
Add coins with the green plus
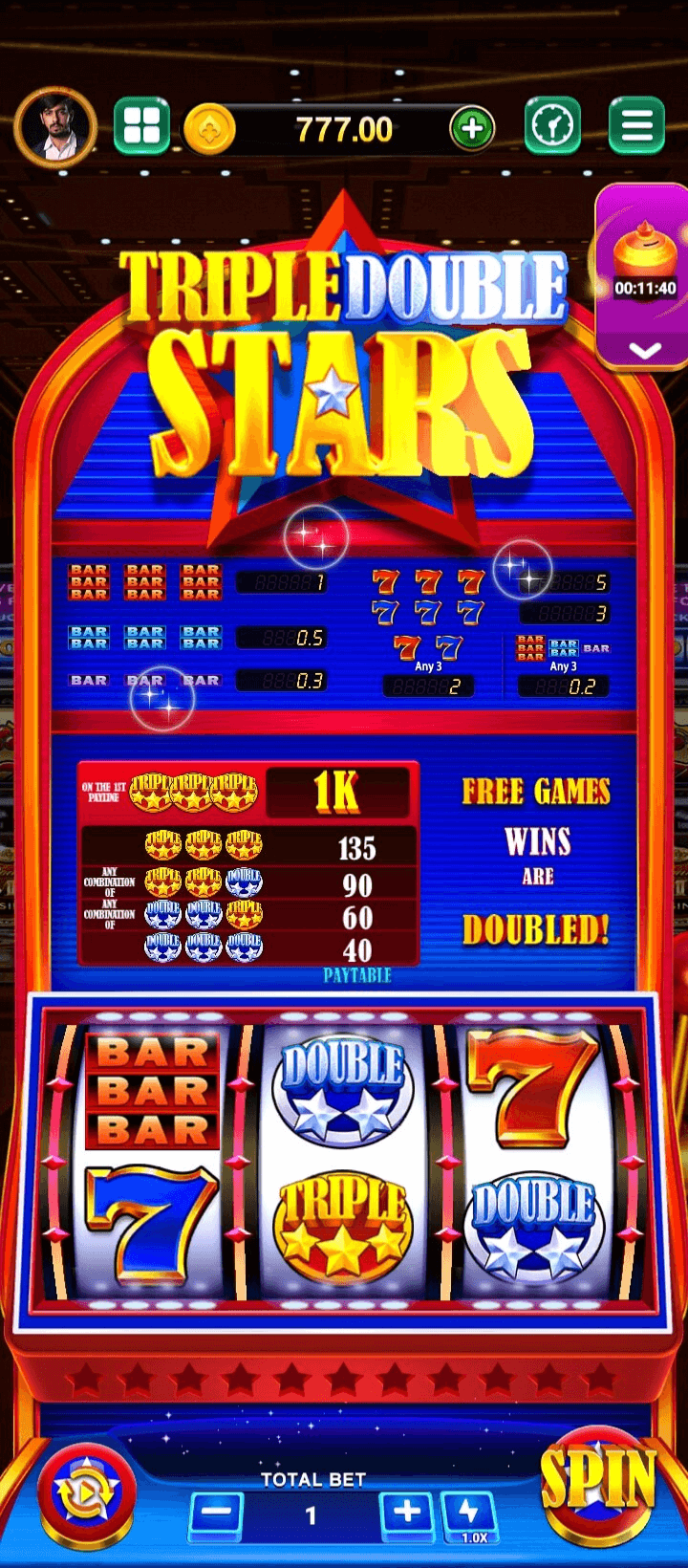pos(472,128)
